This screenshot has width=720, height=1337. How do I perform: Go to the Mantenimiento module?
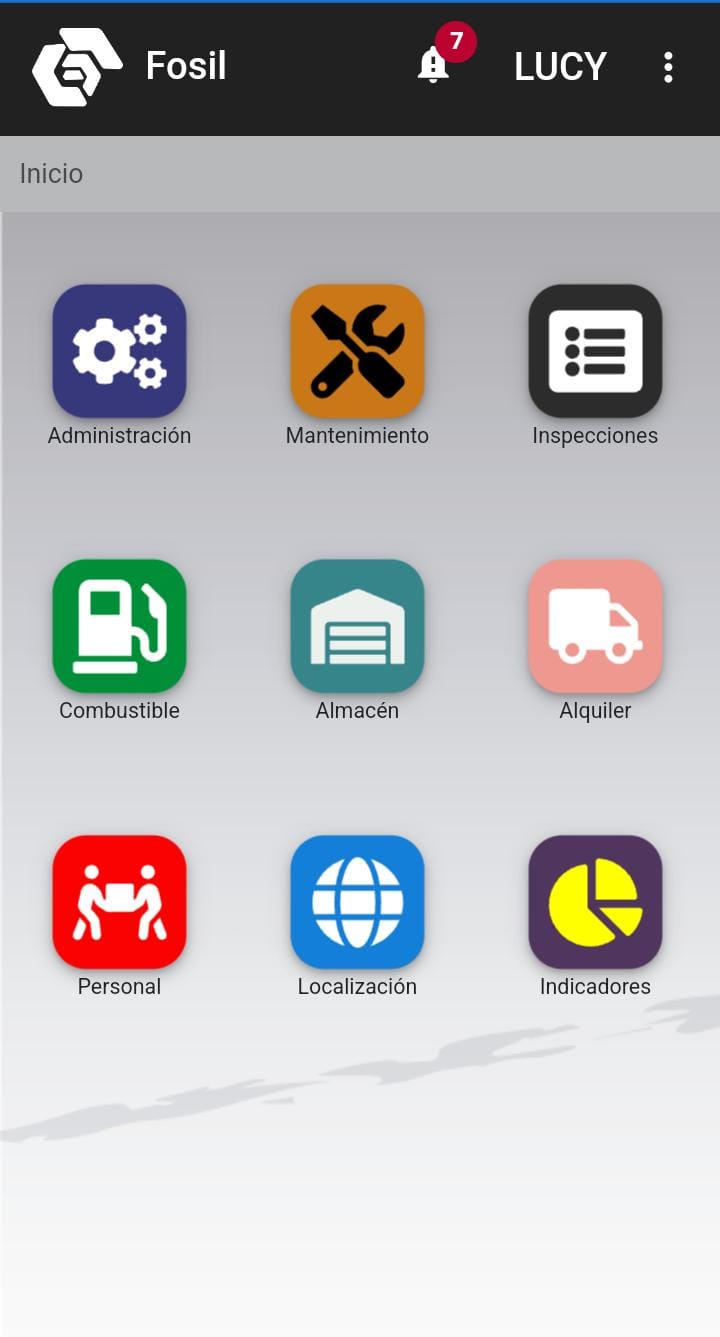click(x=357, y=351)
